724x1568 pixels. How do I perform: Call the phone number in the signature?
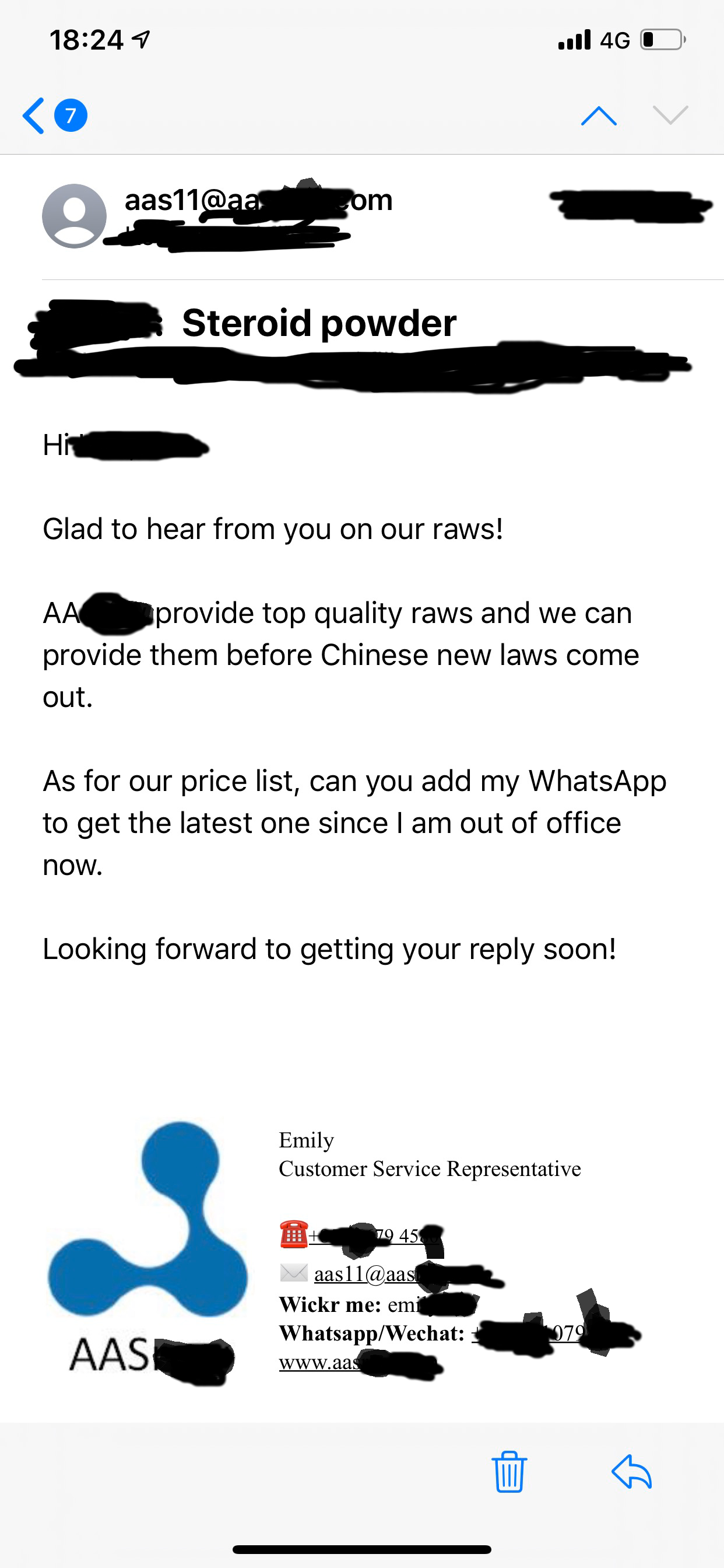(375, 1236)
